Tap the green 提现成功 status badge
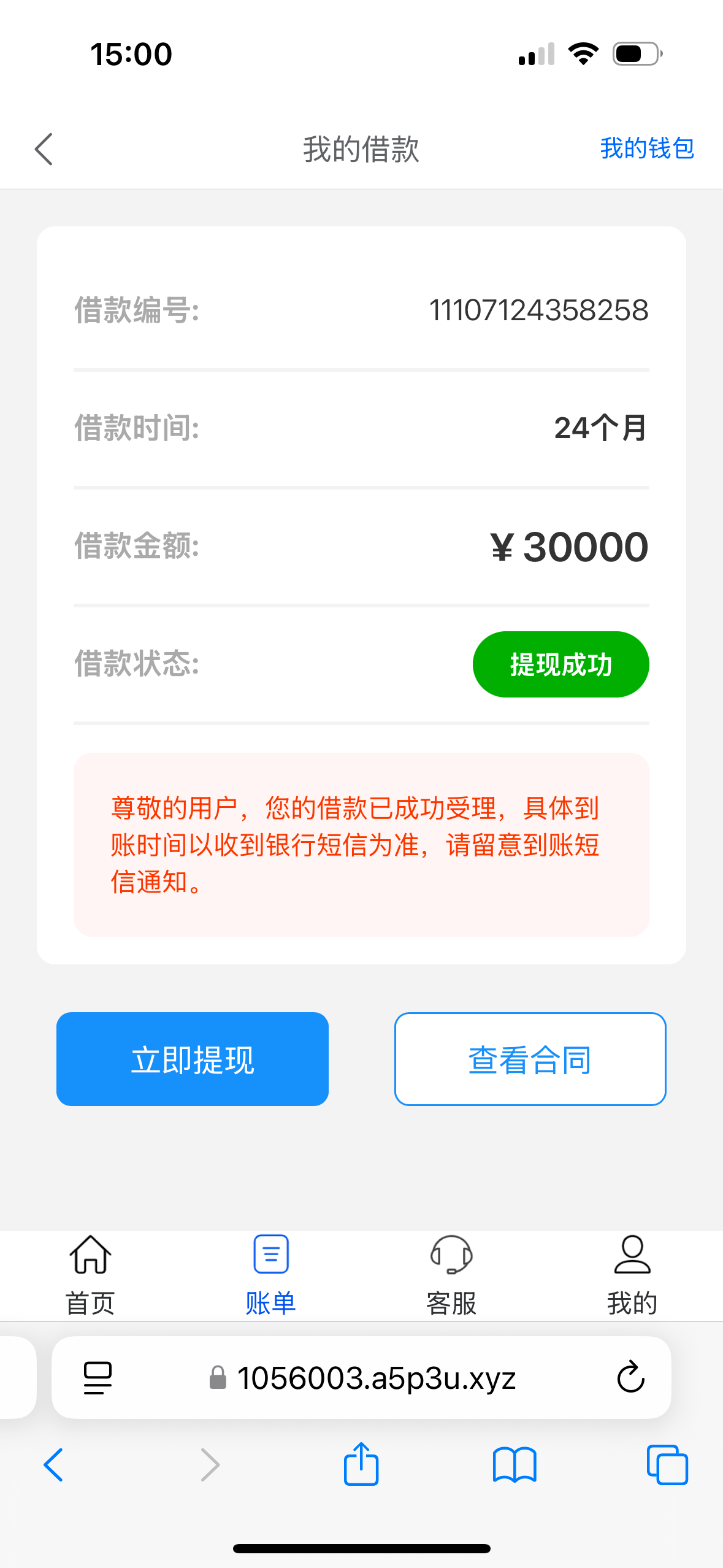The height and width of the screenshot is (1568, 723). pos(560,664)
